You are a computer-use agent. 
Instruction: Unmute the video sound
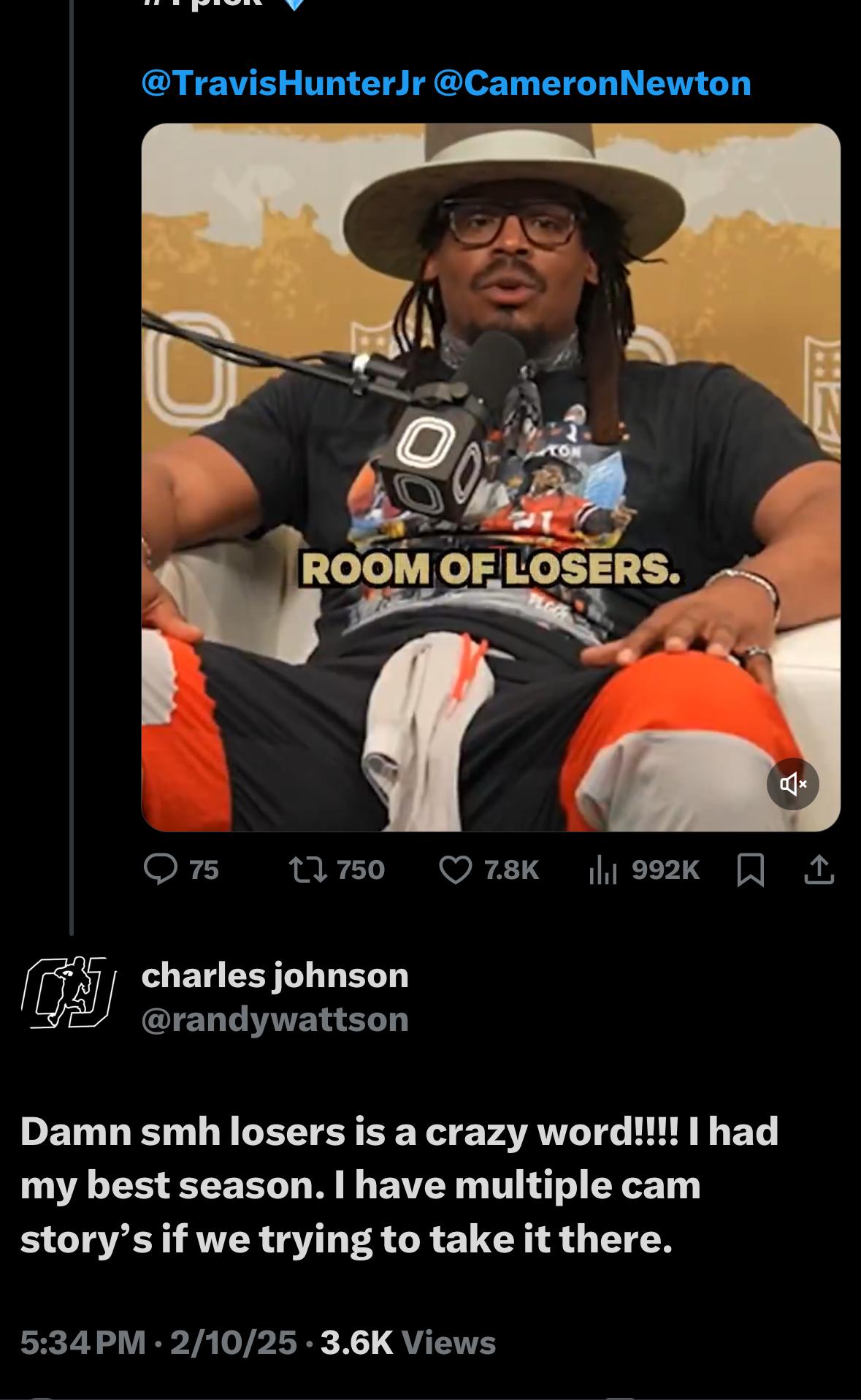pyautogui.click(x=793, y=784)
